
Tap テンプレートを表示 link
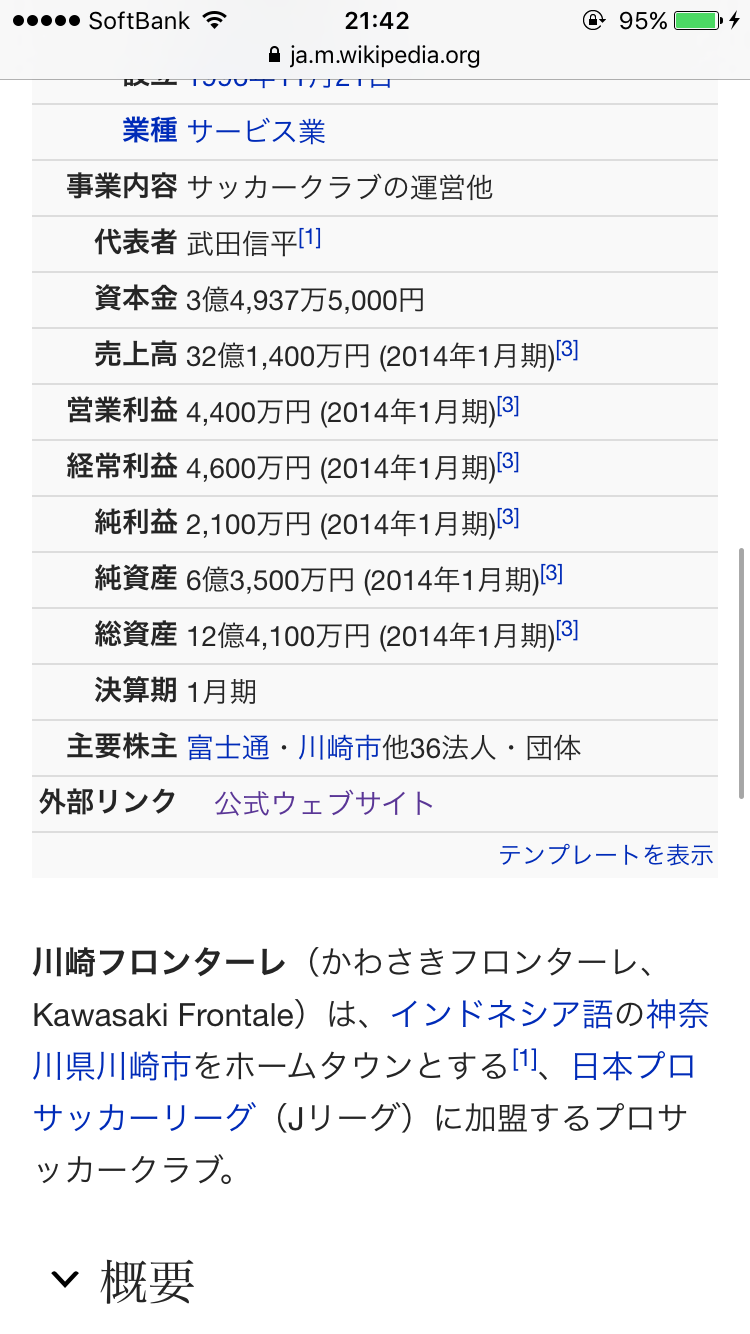coord(606,855)
